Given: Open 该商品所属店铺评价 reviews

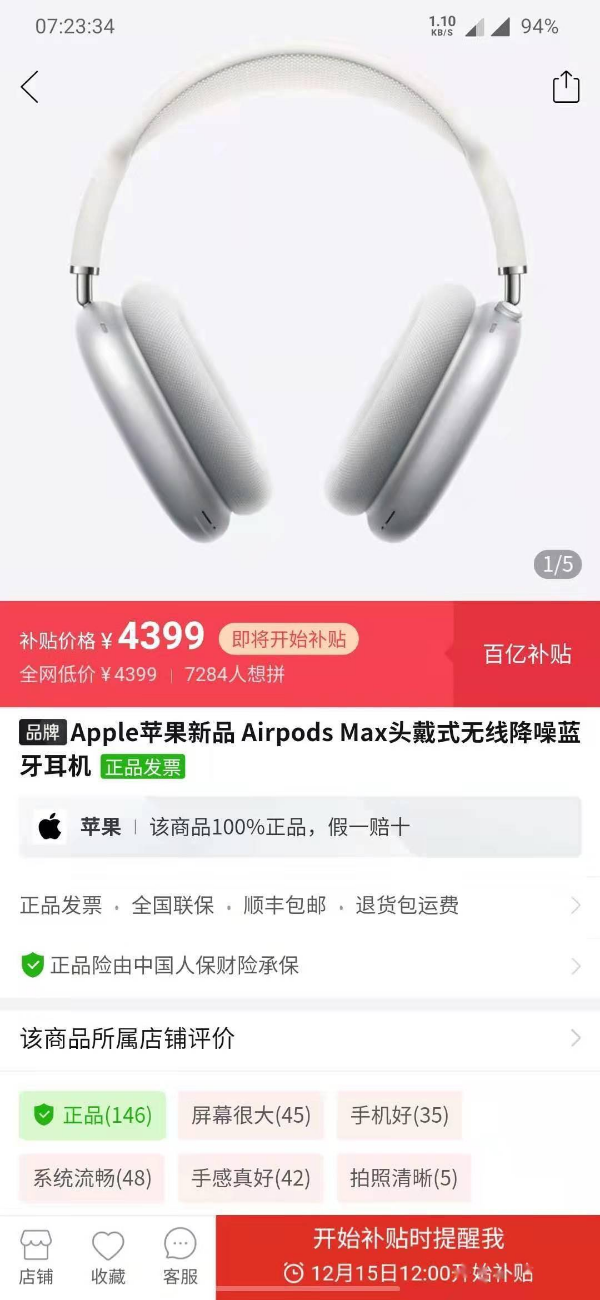Looking at the screenshot, I should coord(300,1038).
